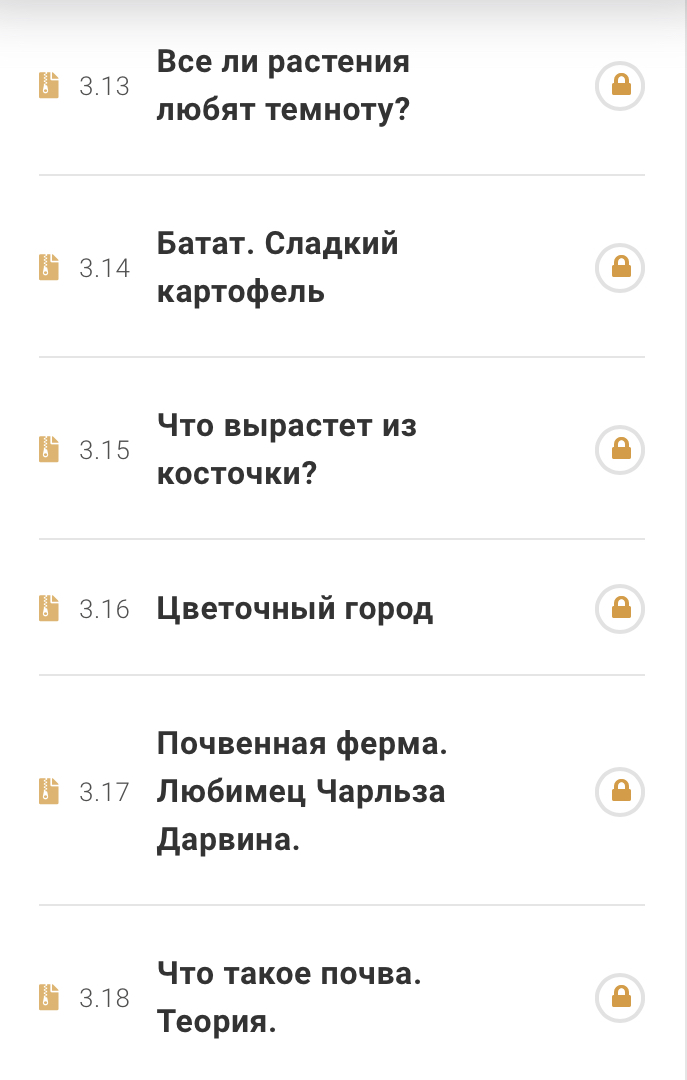Viewport: 687px width, 1080px height.
Task: Select lesson 3.14 Батат. Сладкий картофель
Action: click(277, 268)
